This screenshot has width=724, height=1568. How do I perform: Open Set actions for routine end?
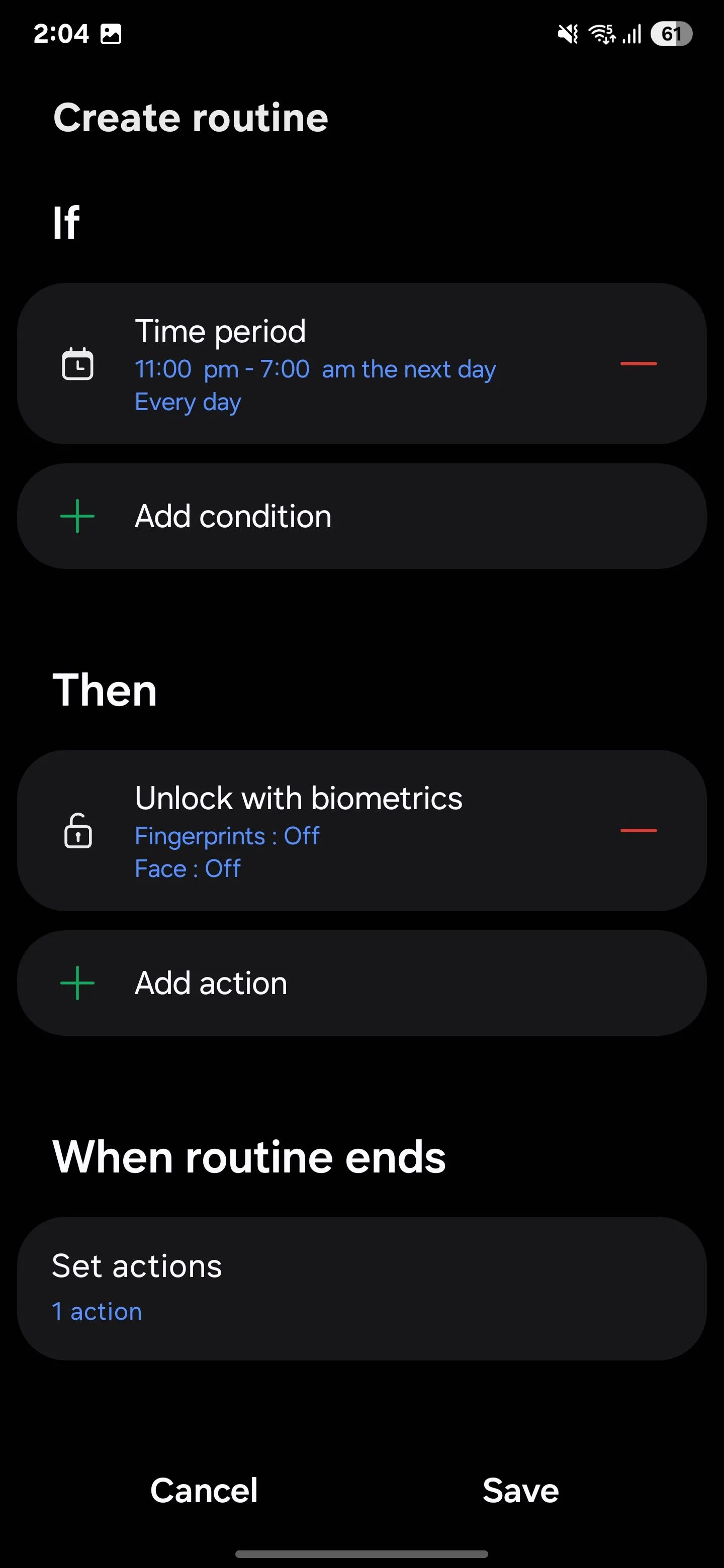[361, 1288]
